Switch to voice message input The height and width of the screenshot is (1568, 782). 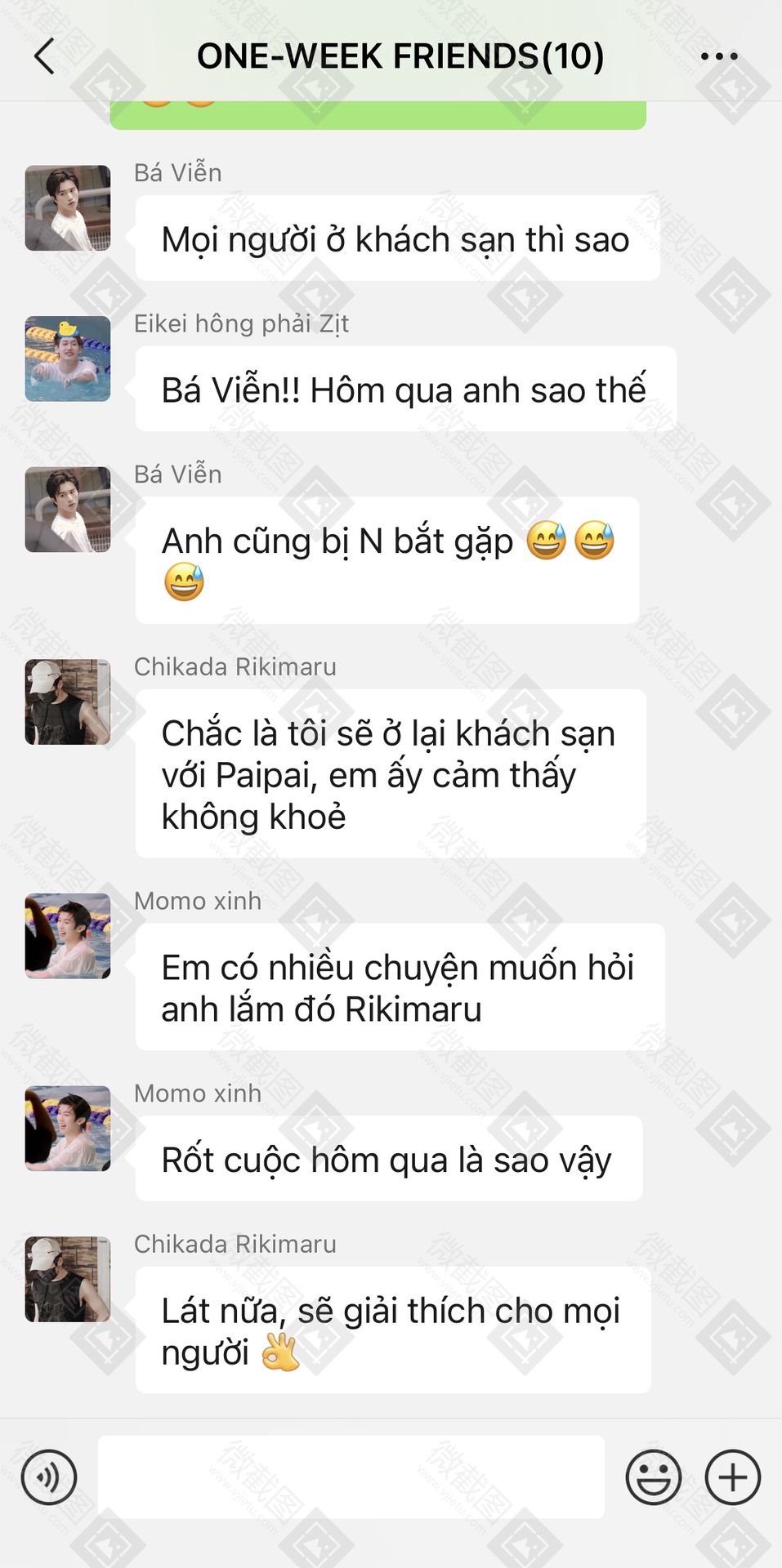49,1477
